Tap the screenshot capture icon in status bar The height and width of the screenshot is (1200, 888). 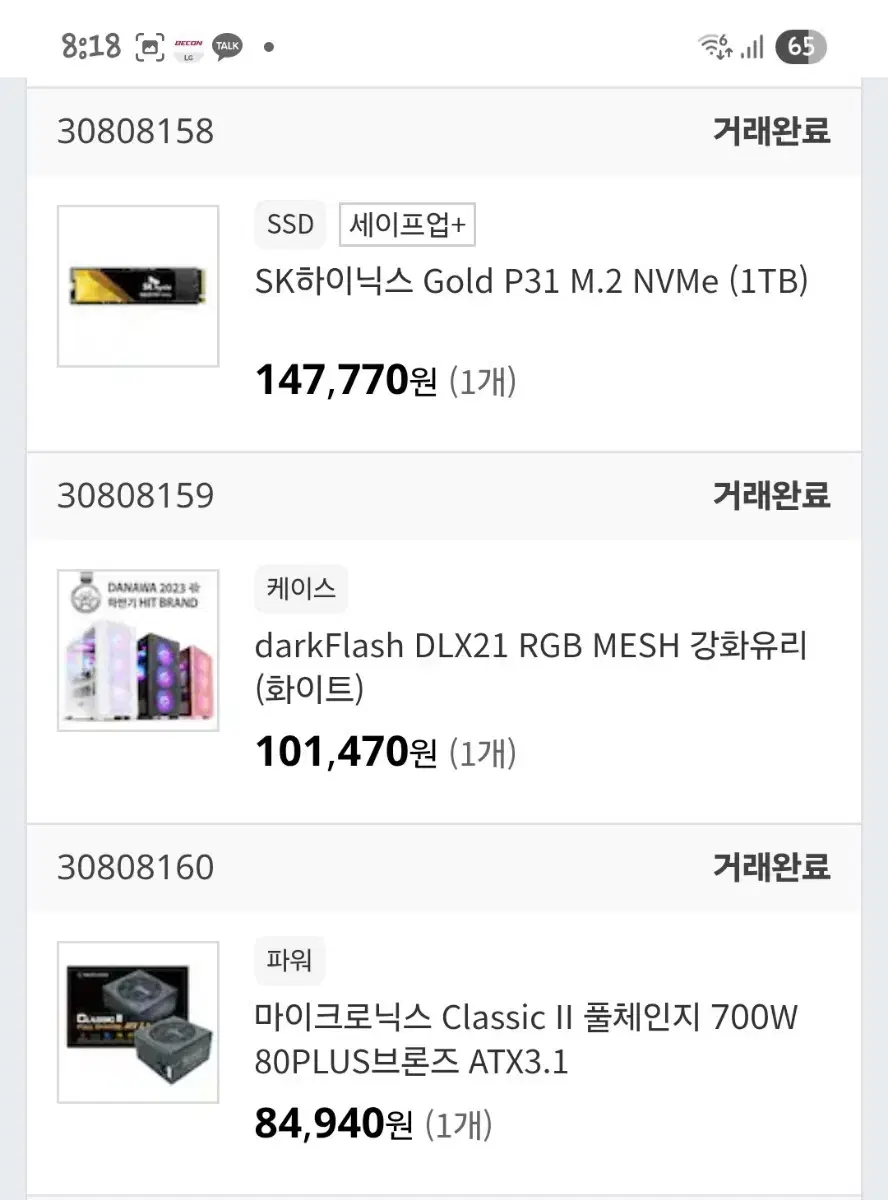coord(149,45)
